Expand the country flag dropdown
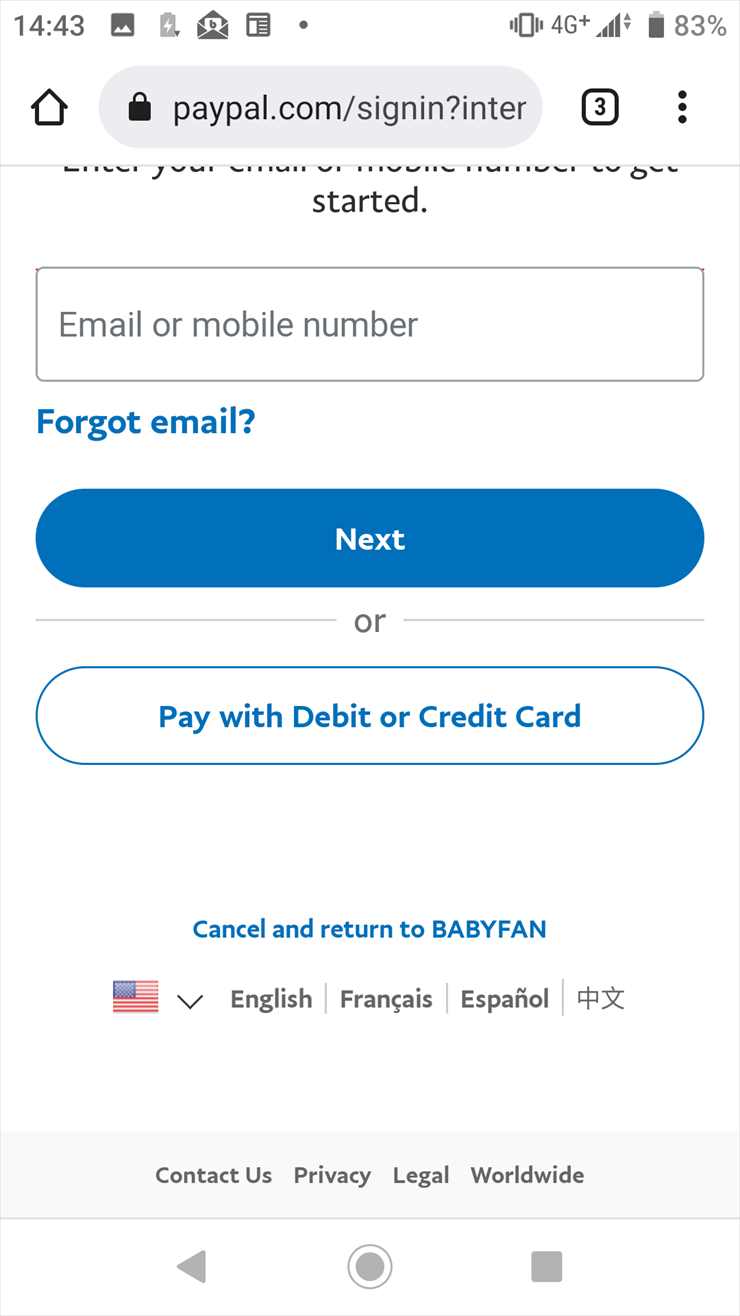 pos(158,998)
